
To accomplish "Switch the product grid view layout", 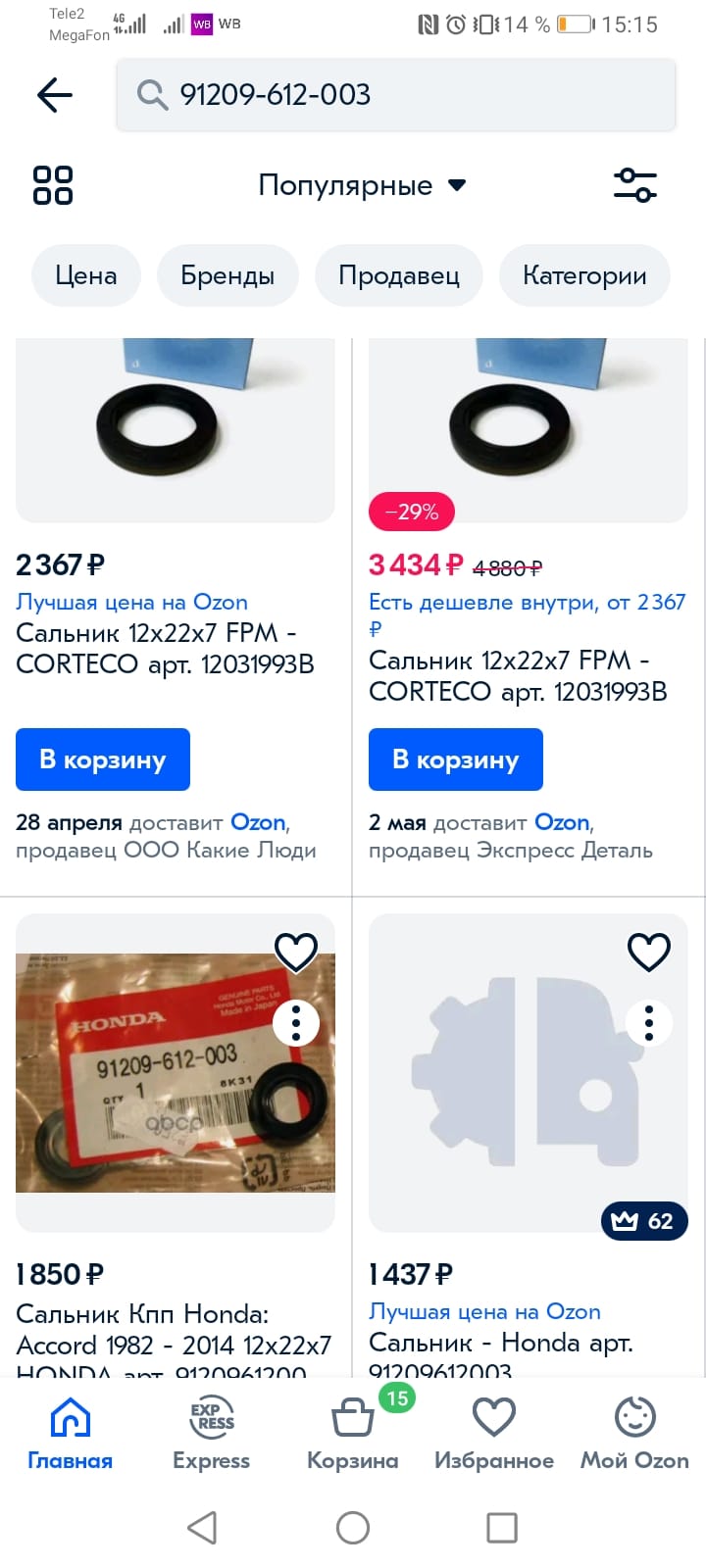I will (53, 185).
